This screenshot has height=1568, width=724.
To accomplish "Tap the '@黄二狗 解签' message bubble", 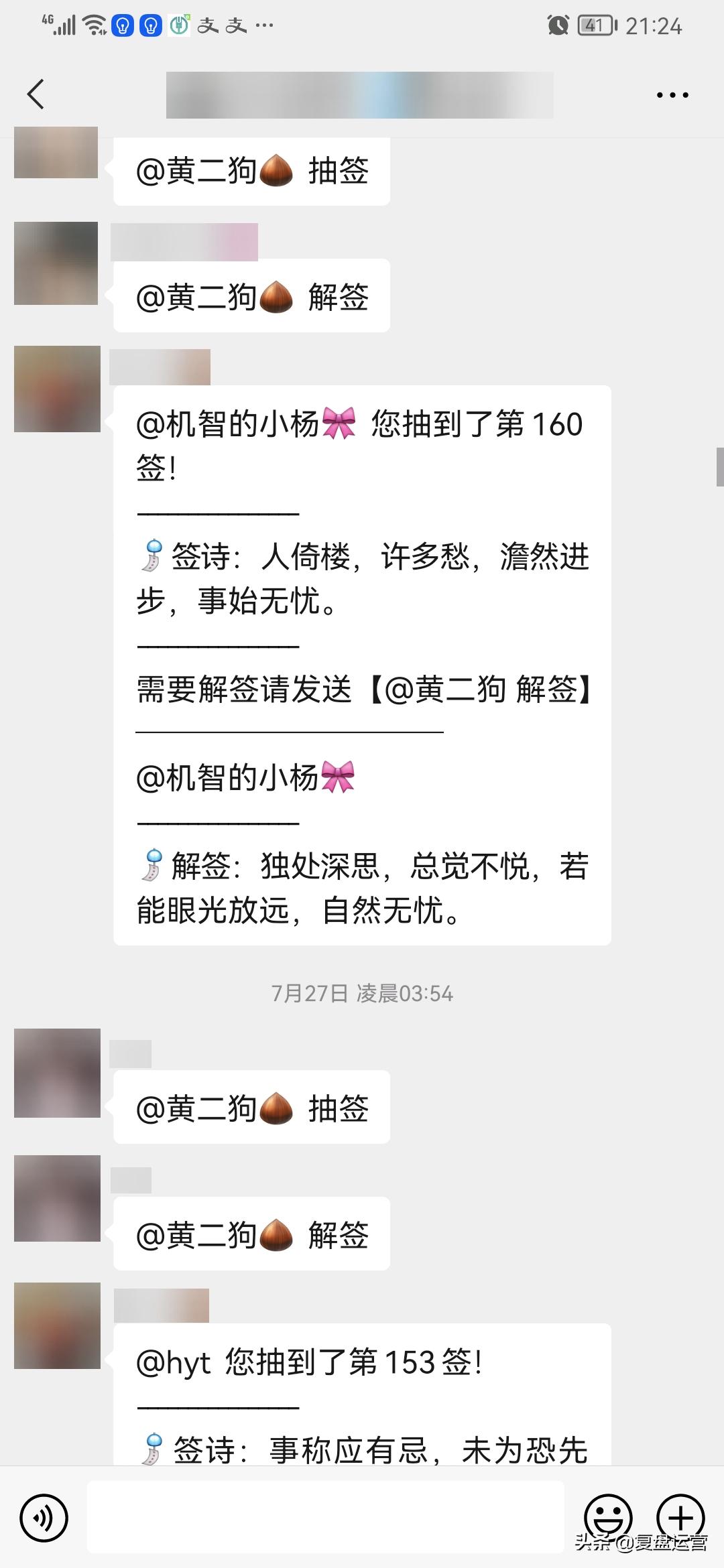I will (251, 297).
